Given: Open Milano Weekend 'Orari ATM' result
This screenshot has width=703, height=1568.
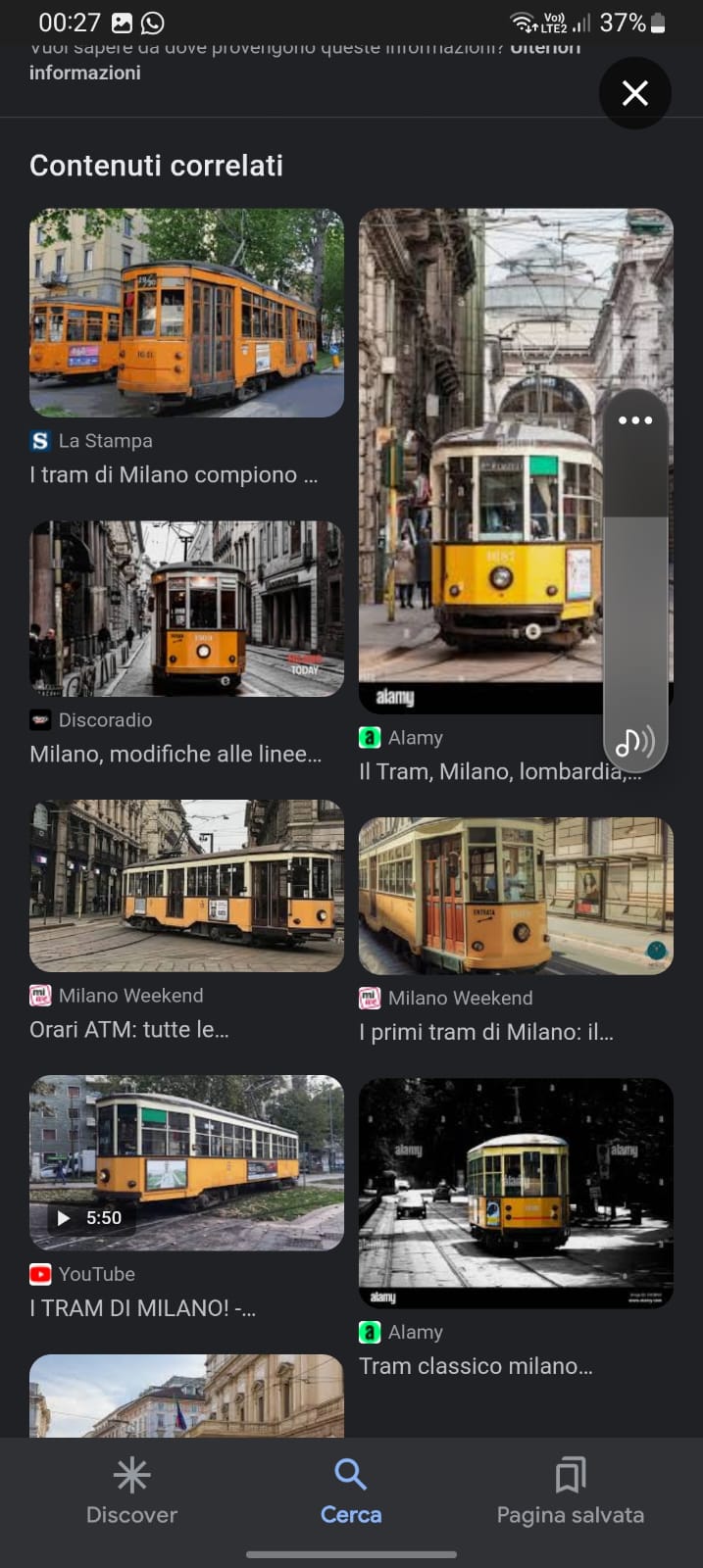Looking at the screenshot, I should tap(186, 886).
